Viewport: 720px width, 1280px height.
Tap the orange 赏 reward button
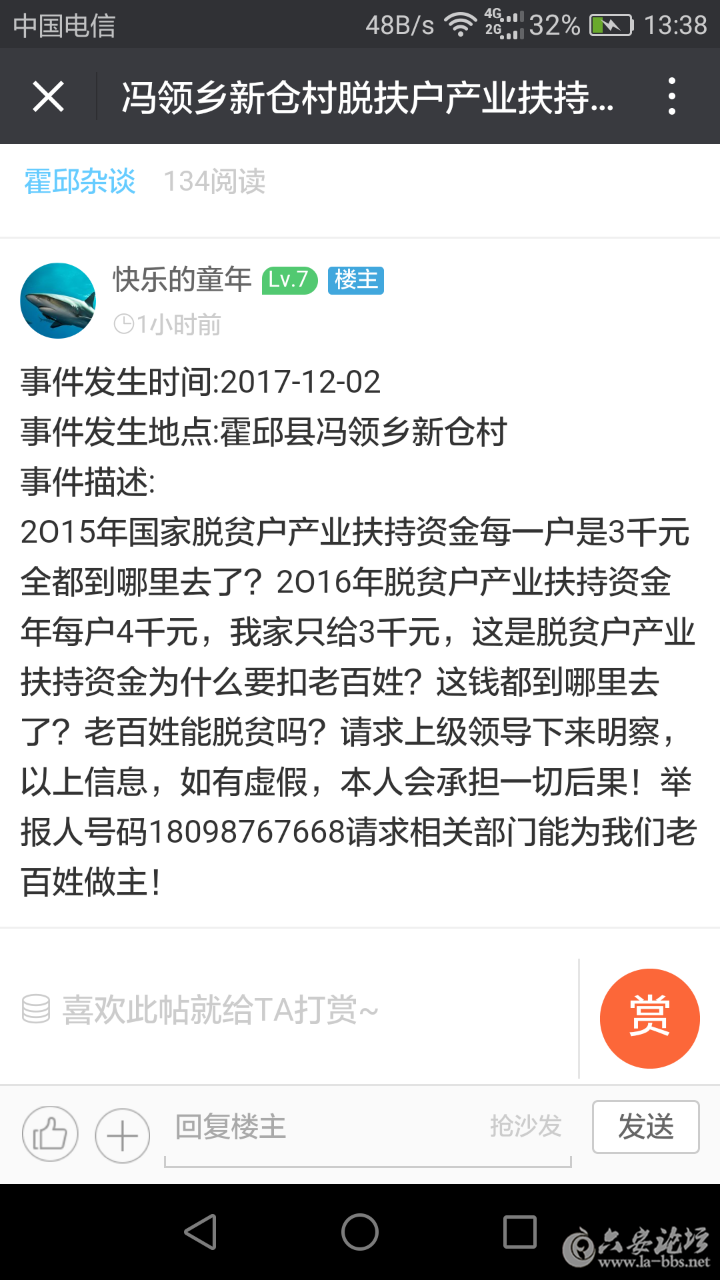point(649,1018)
